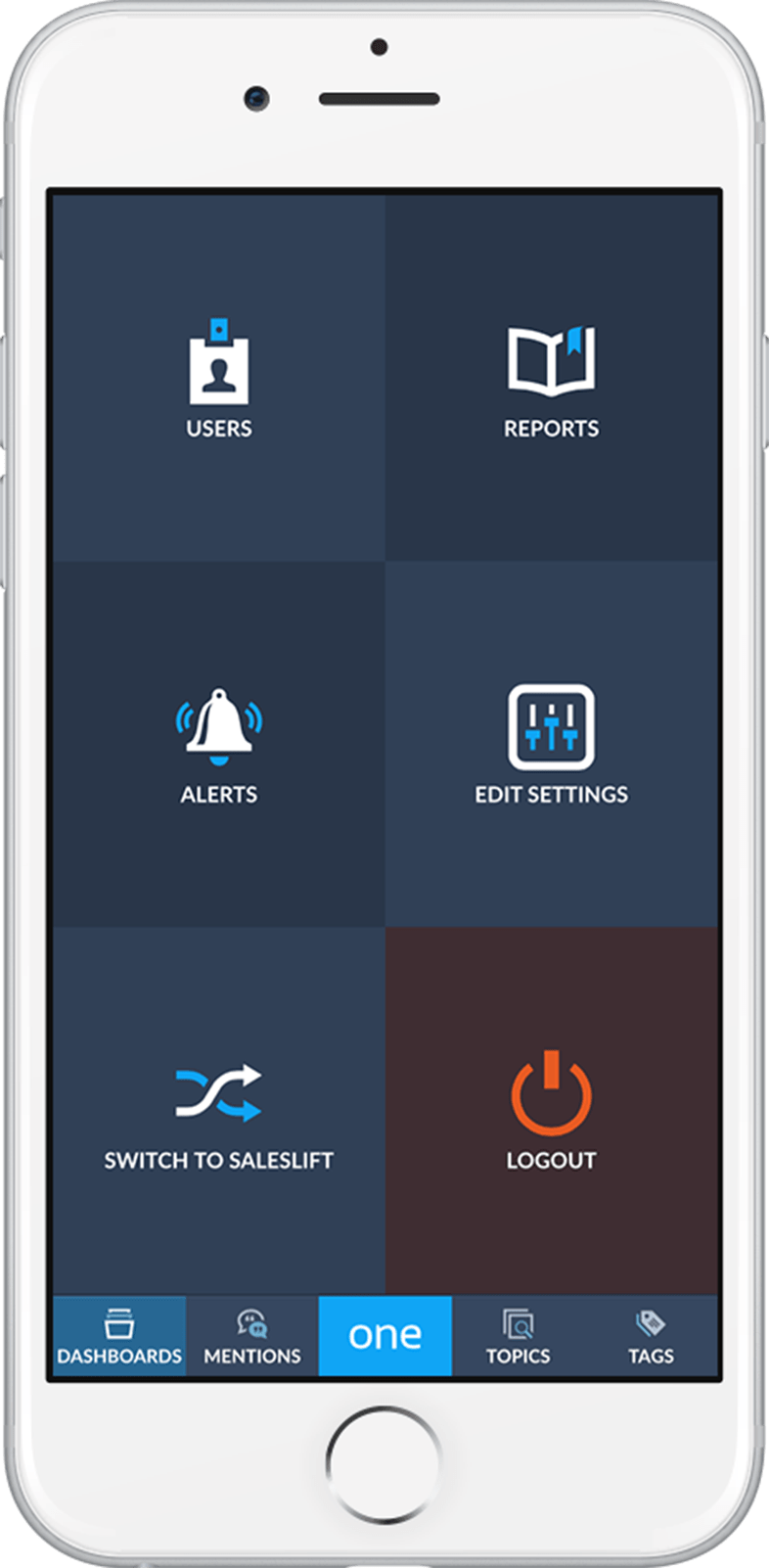The height and width of the screenshot is (1568, 769).
Task: Tap the center 'one' tab
Action: [385, 1336]
